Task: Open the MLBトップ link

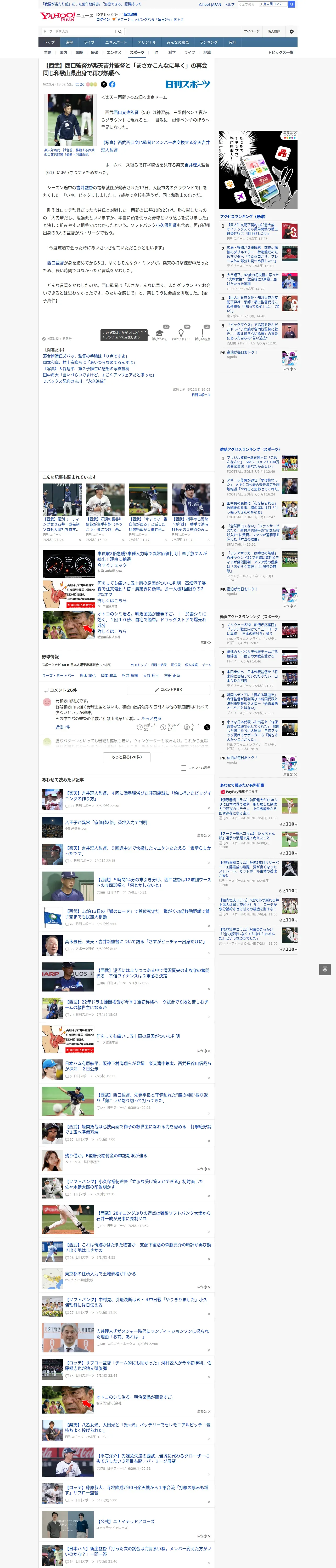Action: 138,665
